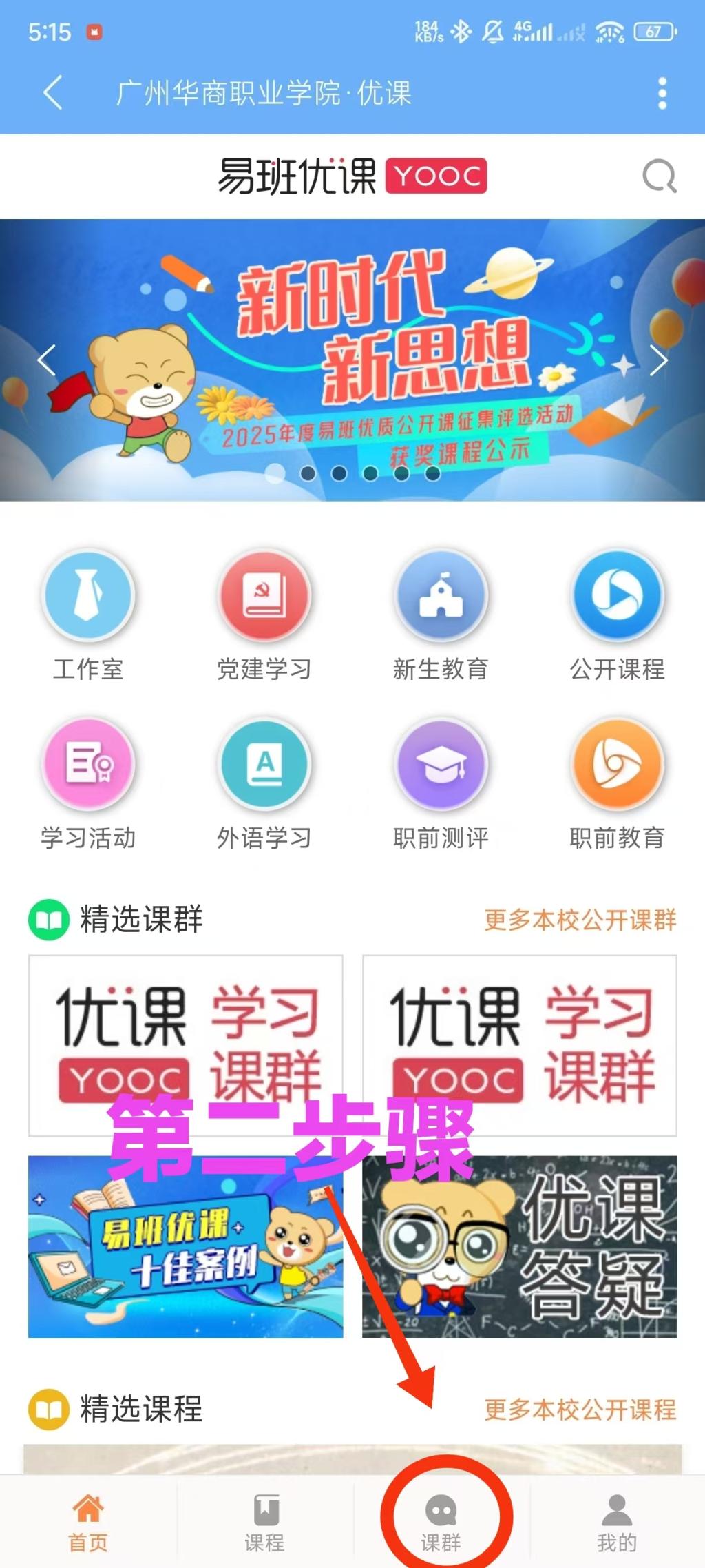Open the three-dot overflow menu
The image size is (705, 1568).
[662, 92]
